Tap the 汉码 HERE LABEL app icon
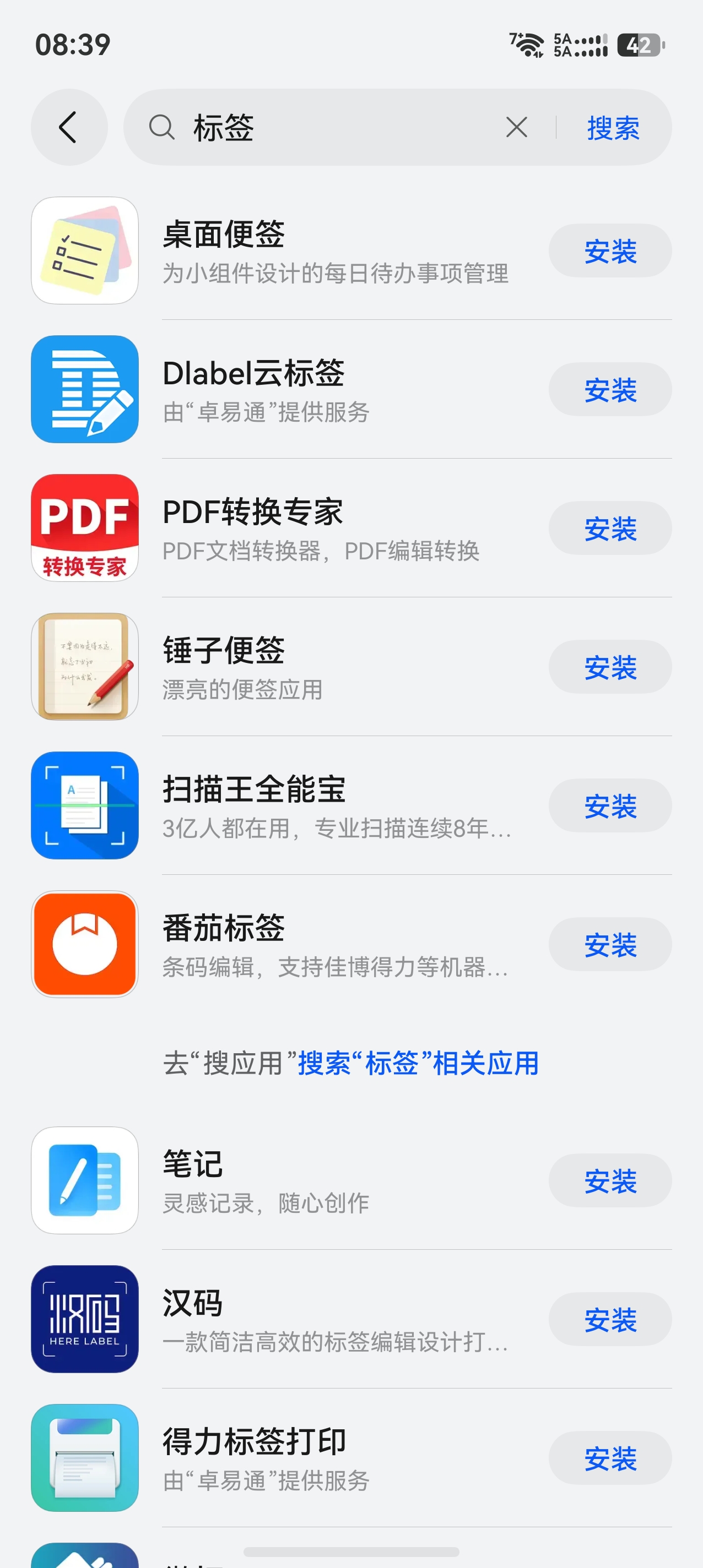703x1568 pixels. pos(85,1320)
